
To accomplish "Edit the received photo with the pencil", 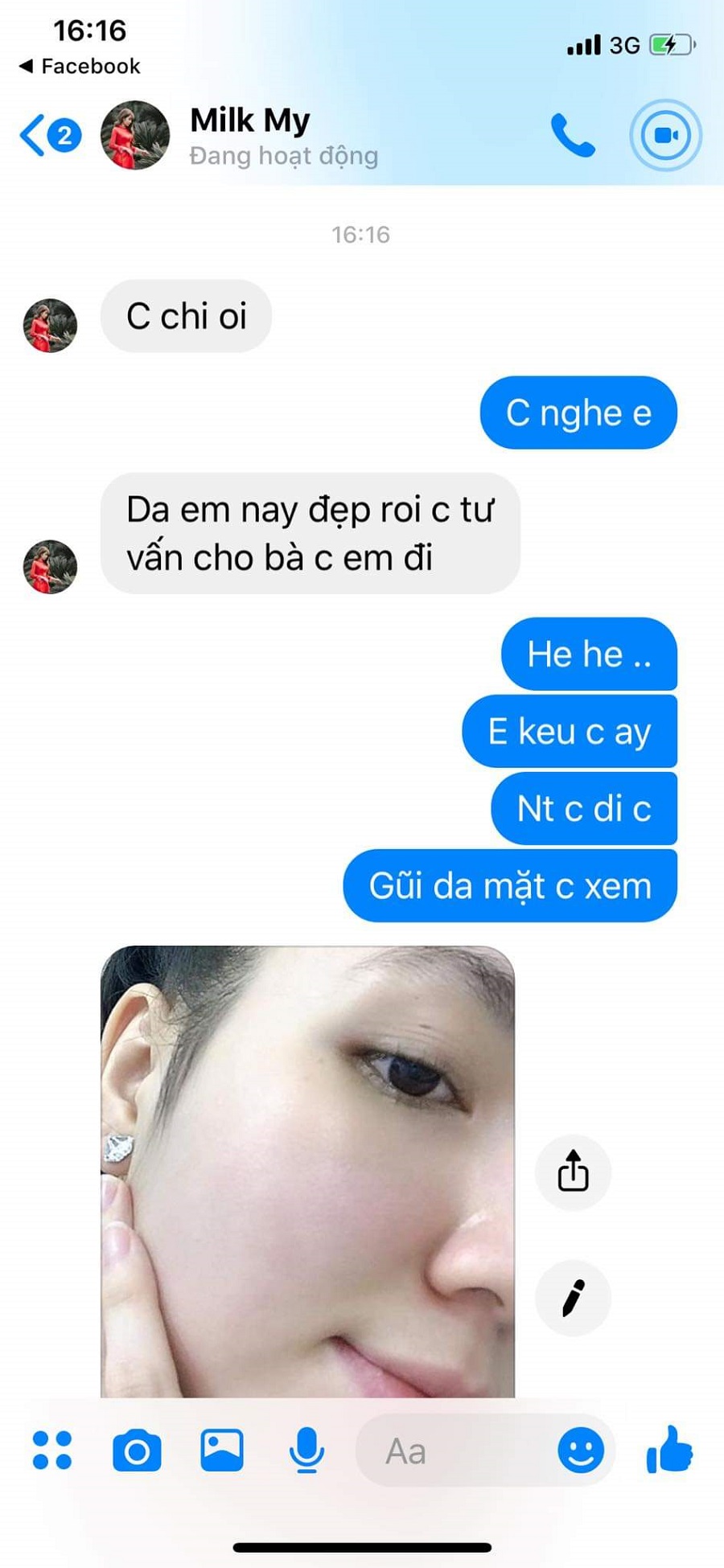I will [573, 1298].
